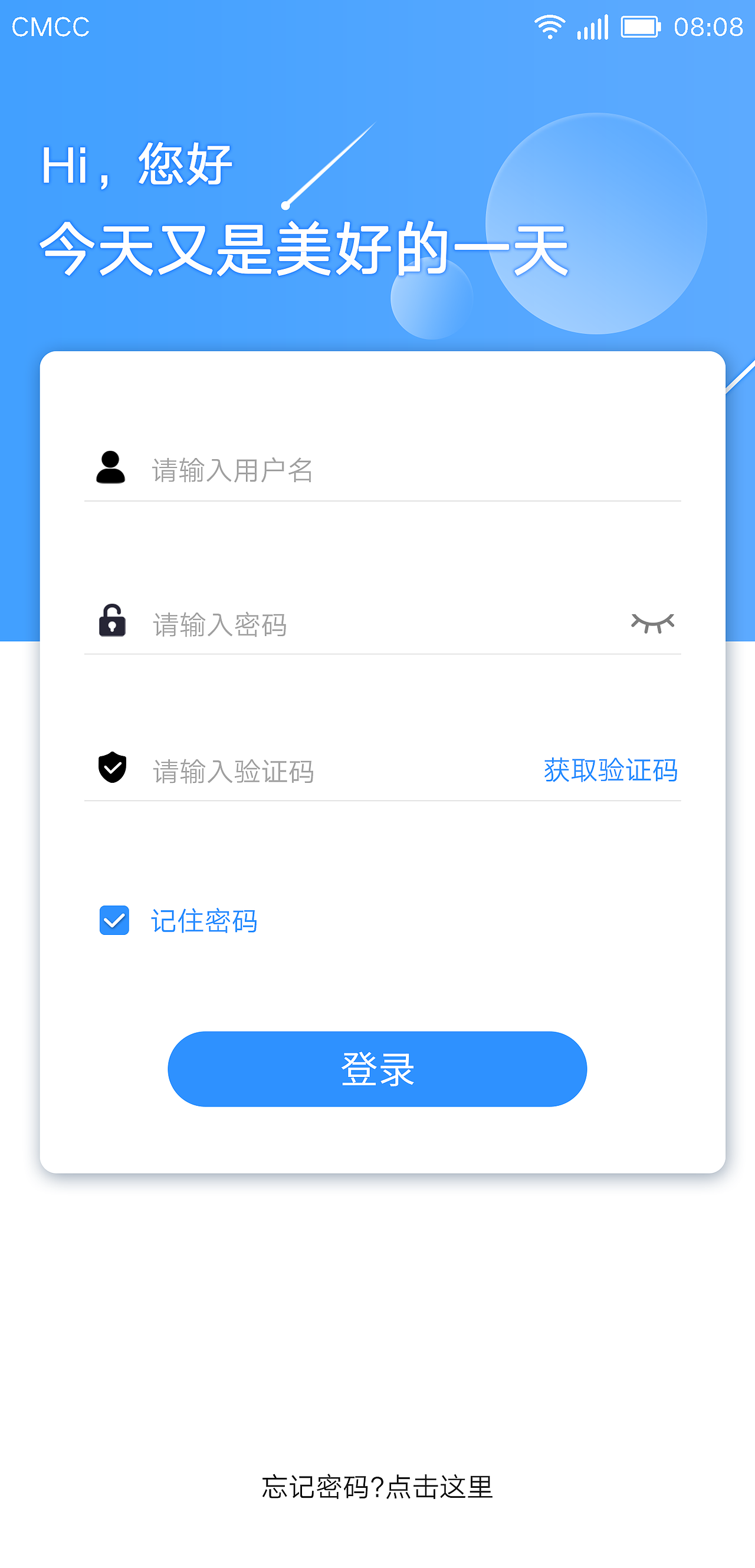Viewport: 755px width, 1568px height.
Task: Show the password using the eye toggle
Action: point(654,622)
